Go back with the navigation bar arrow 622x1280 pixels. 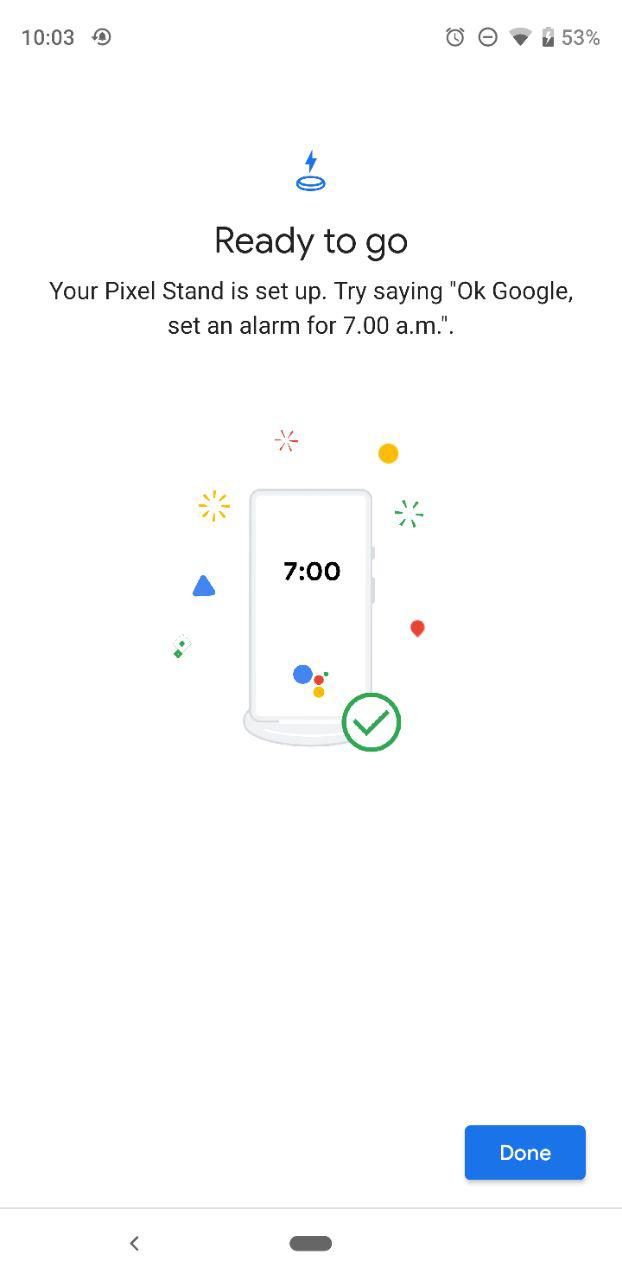pos(134,1243)
